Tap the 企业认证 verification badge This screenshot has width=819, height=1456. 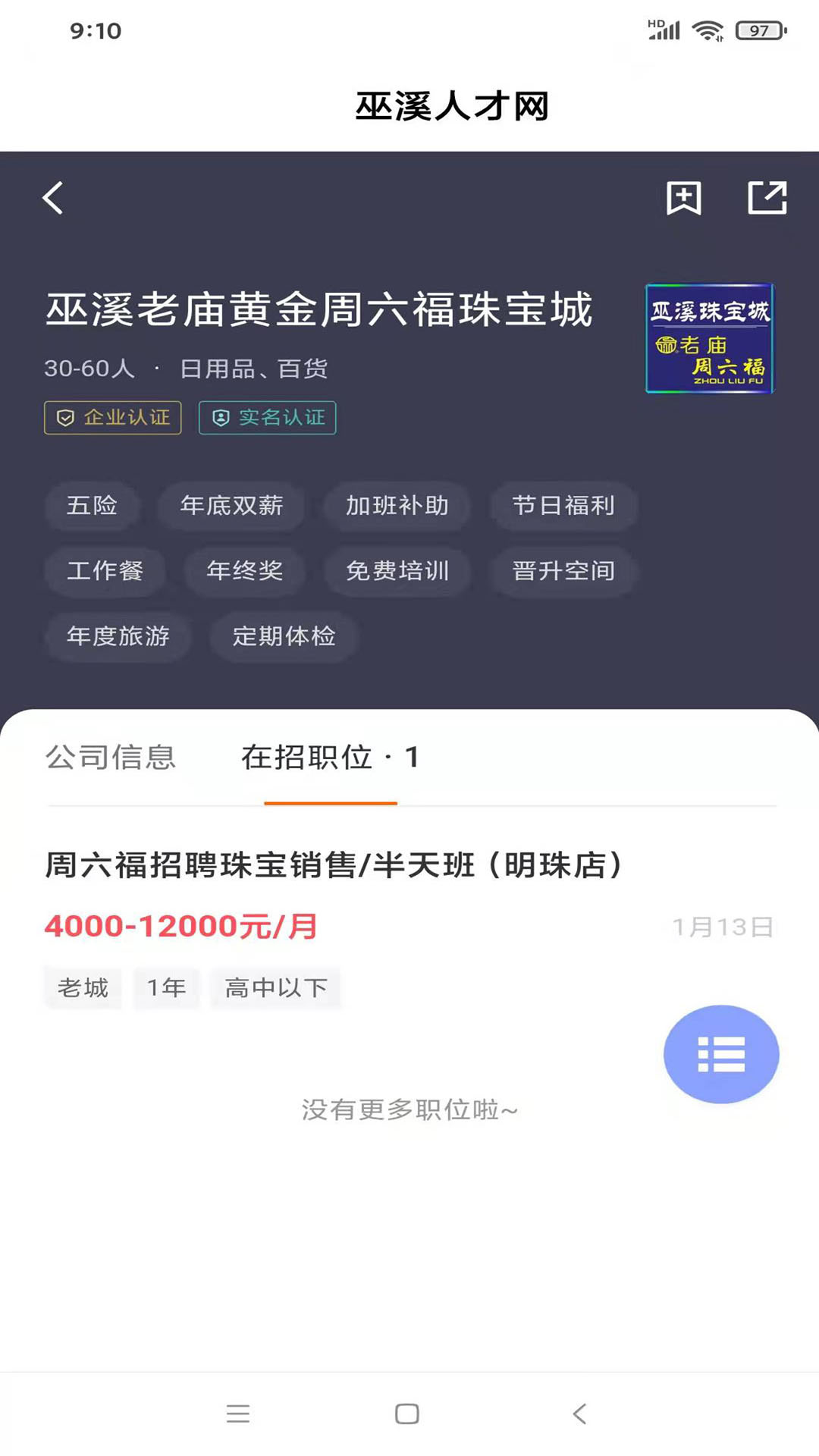[111, 418]
